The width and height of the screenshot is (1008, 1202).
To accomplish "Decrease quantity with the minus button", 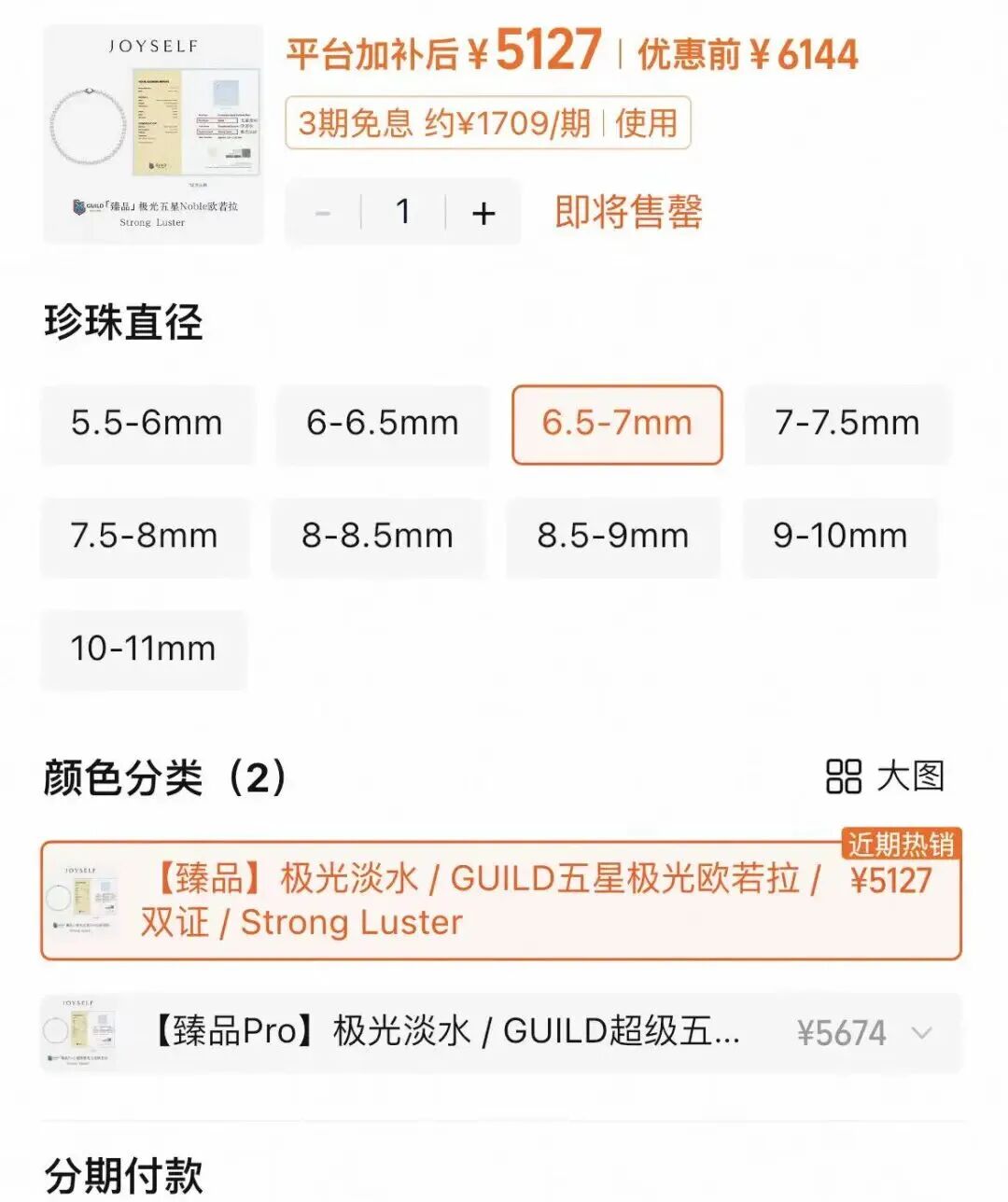I will [323, 214].
